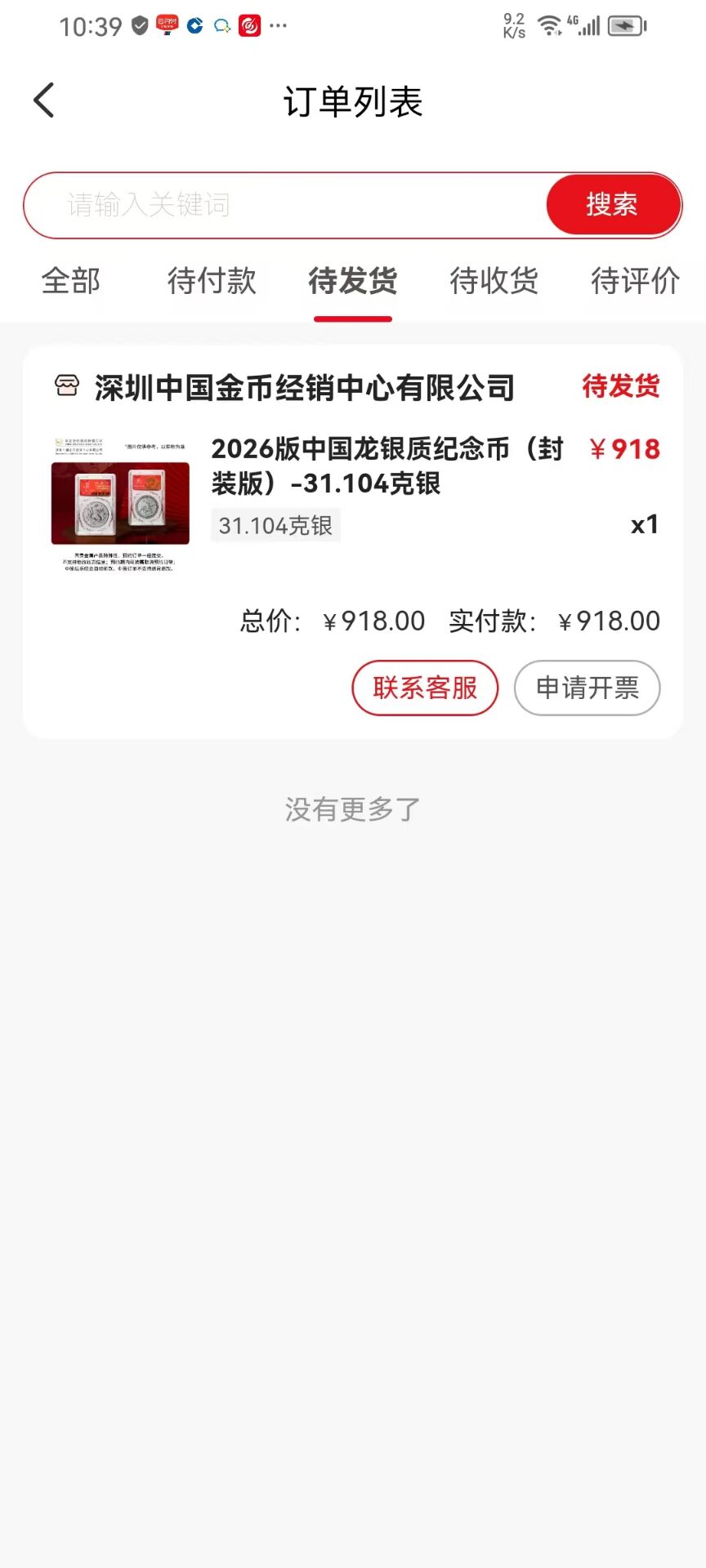Viewport: 706px width, 1568px height.
Task: Switch to the 待收货 tab
Action: click(x=494, y=281)
